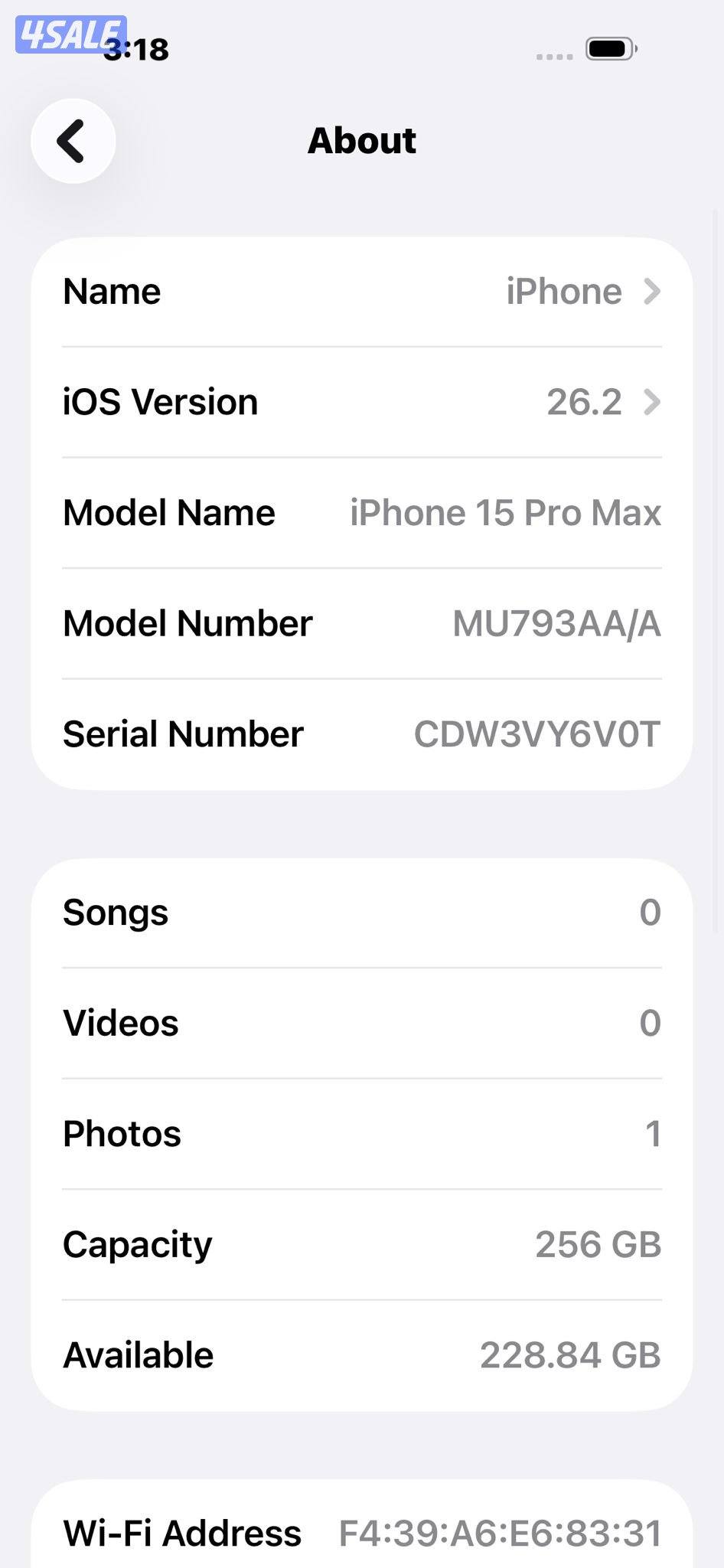Tap the chevron beside iOS Version

(x=651, y=401)
